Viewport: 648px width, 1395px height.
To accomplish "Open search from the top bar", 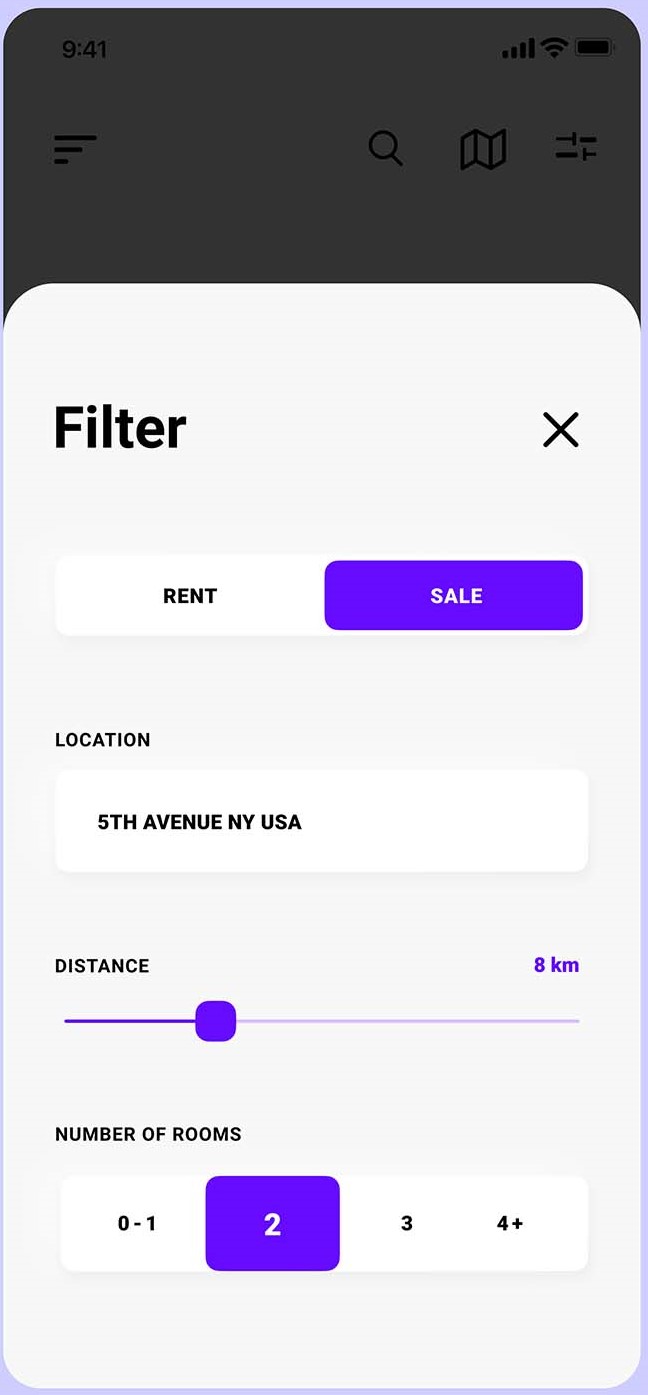I will [385, 149].
